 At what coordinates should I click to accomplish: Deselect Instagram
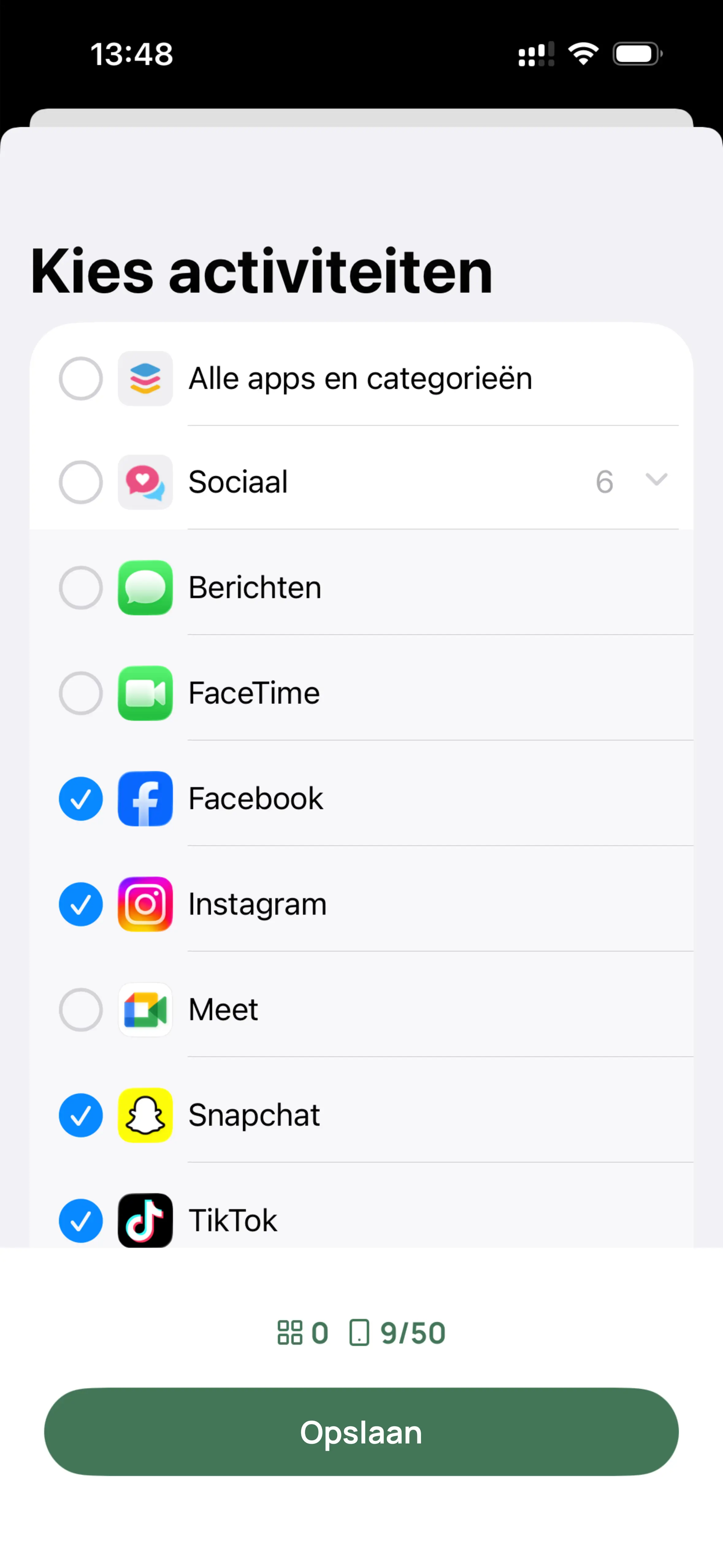(x=81, y=904)
